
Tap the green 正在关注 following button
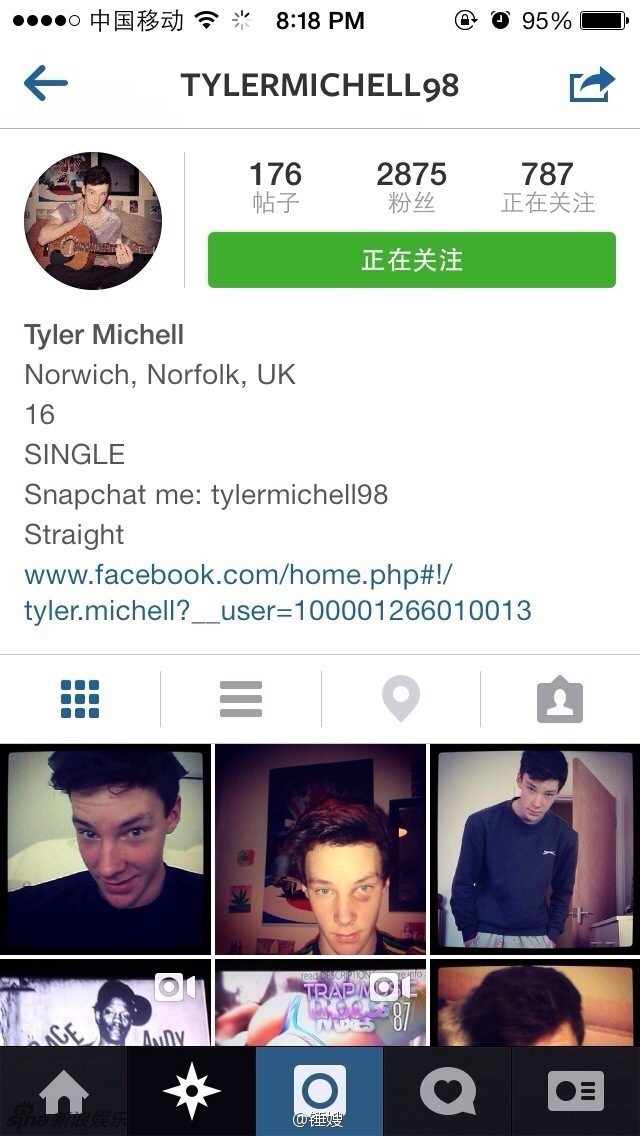tap(411, 260)
